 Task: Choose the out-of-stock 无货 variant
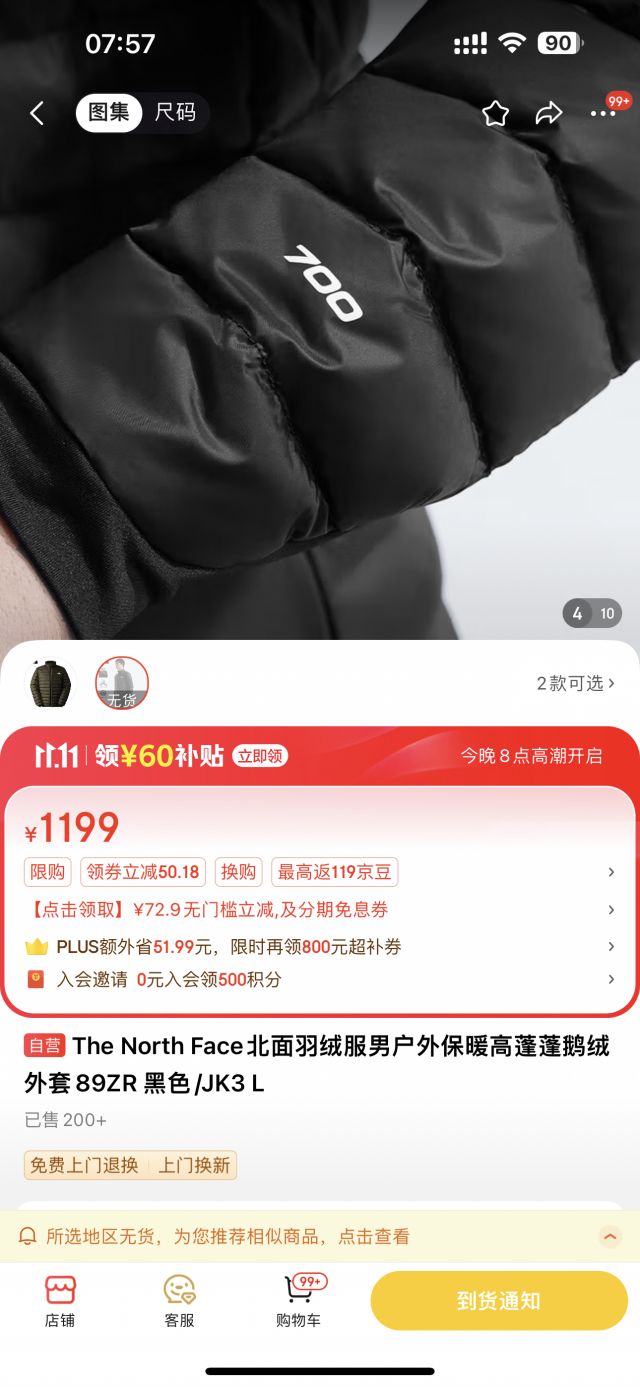(122, 684)
